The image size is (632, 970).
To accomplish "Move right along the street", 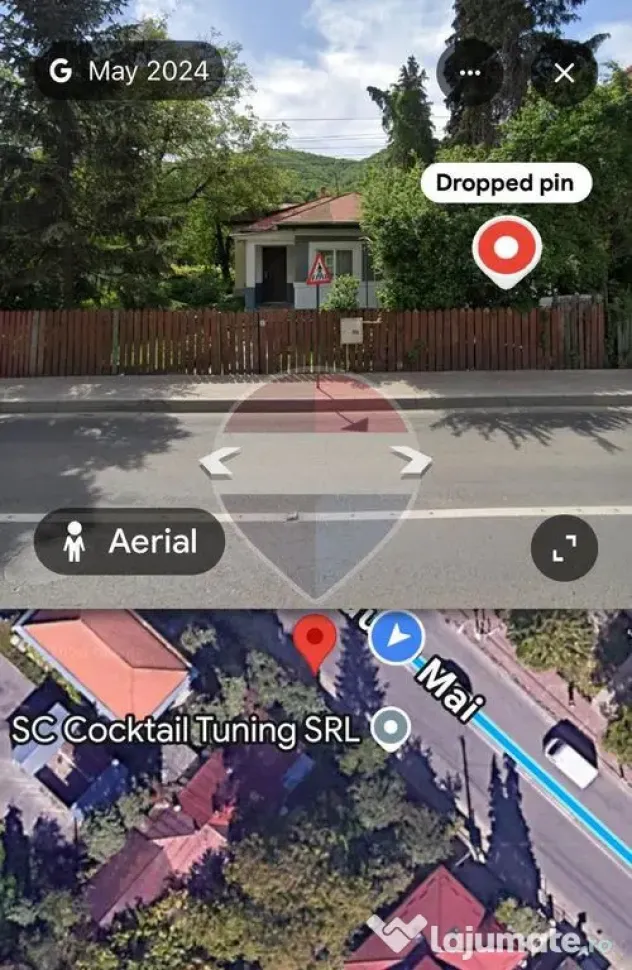I will pyautogui.click(x=411, y=461).
